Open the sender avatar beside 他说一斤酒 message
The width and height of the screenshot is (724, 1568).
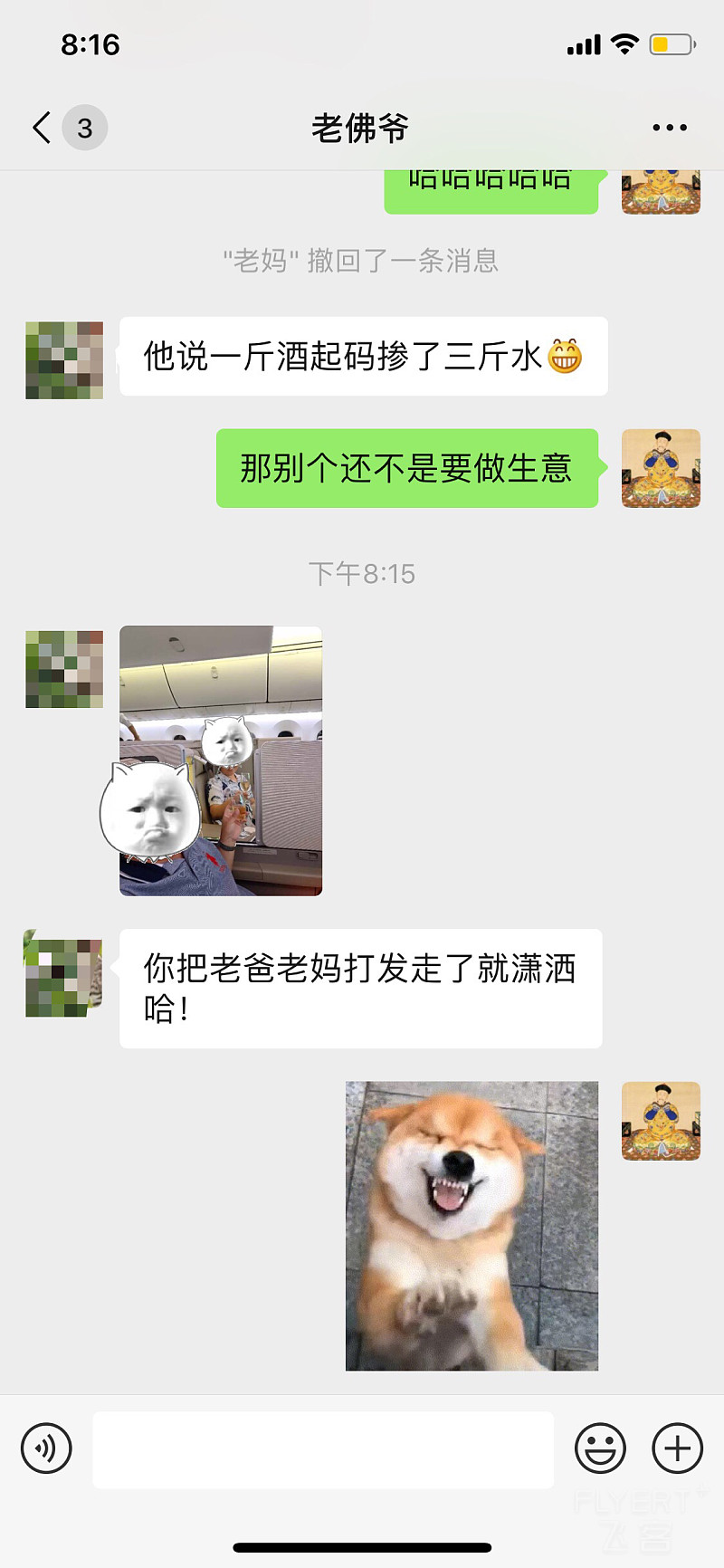pyautogui.click(x=64, y=359)
